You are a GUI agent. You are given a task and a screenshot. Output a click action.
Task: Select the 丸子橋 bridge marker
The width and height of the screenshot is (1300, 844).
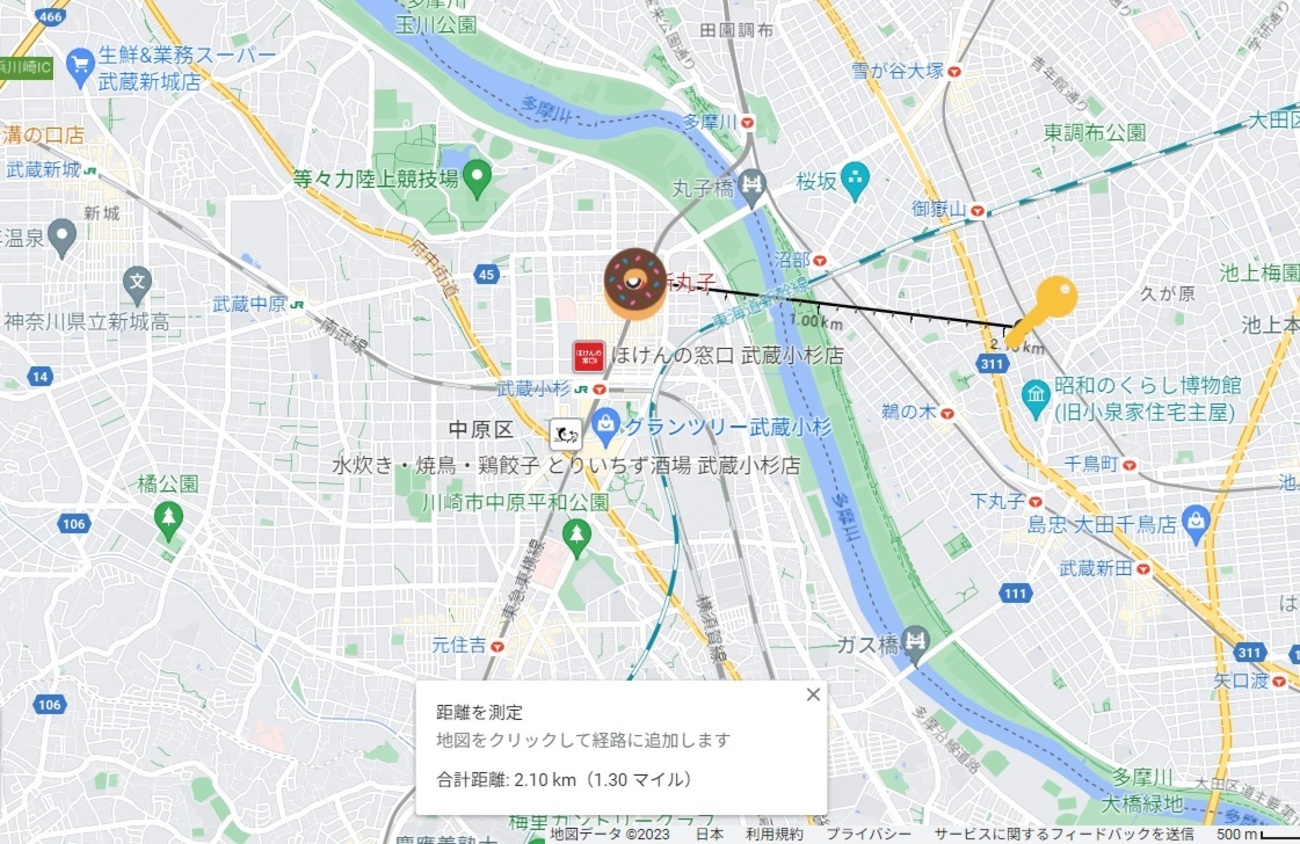click(x=753, y=184)
